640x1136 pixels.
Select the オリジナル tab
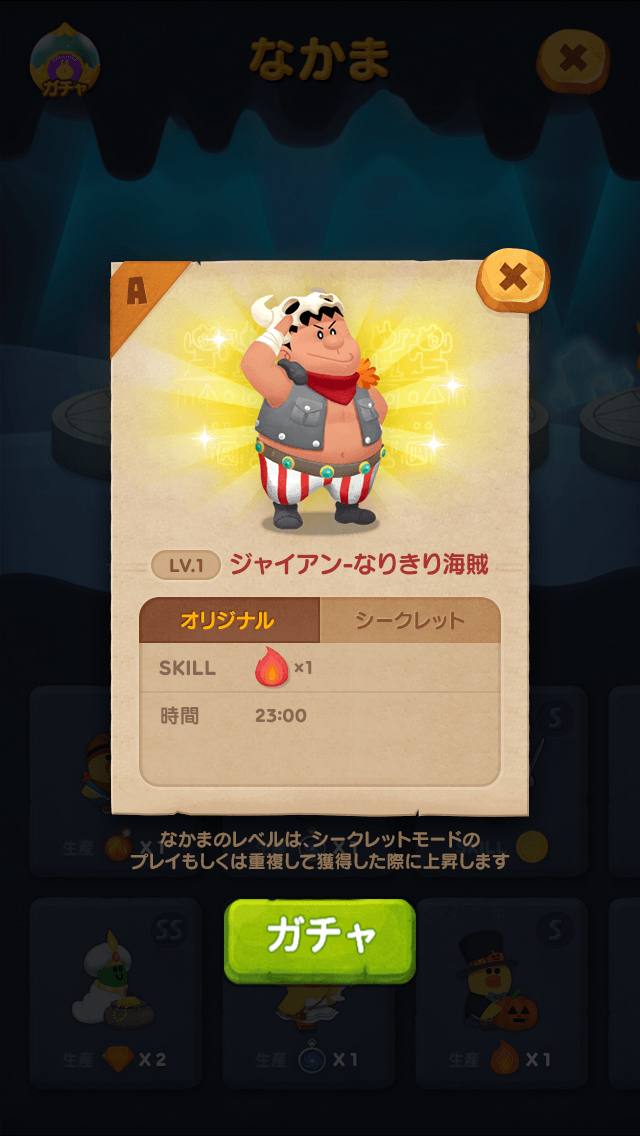click(x=228, y=620)
